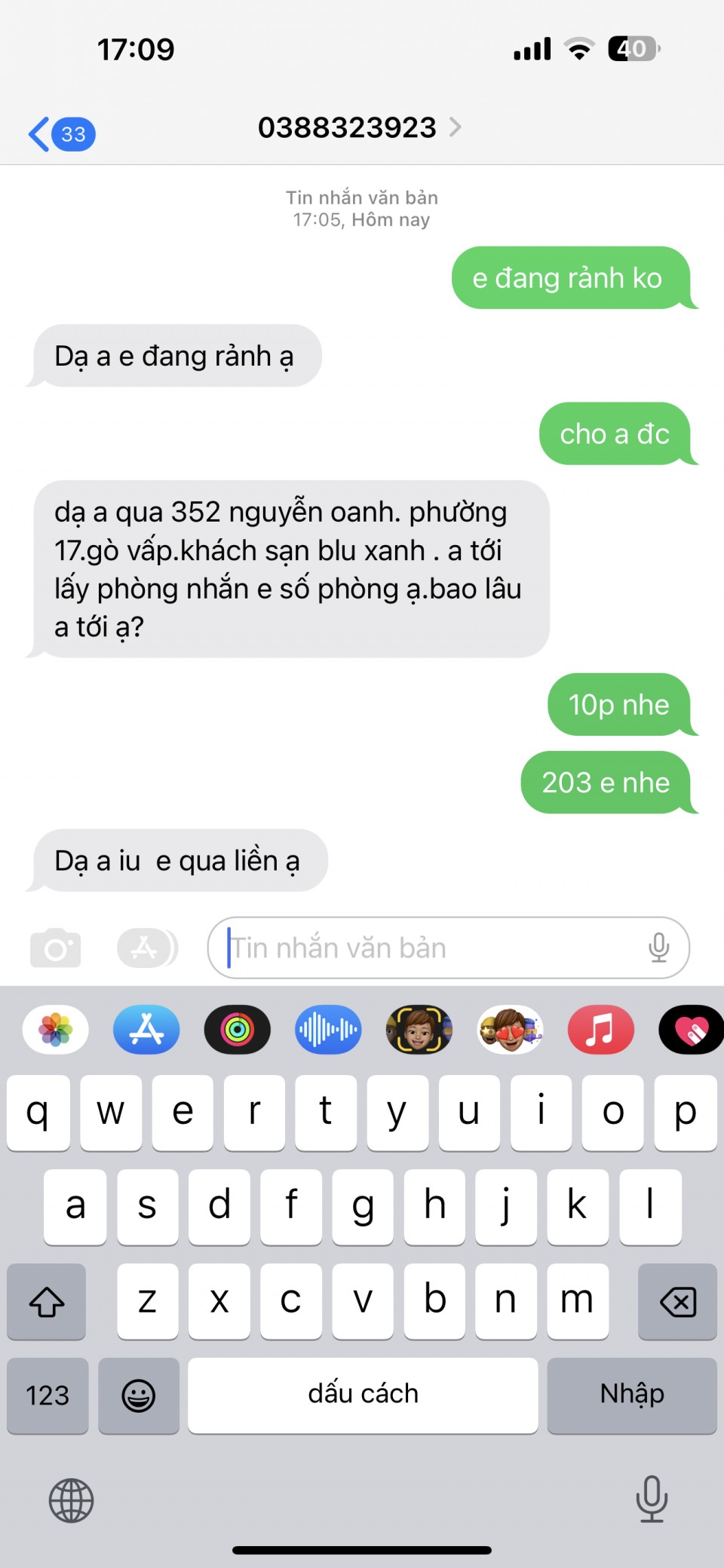Tap the shift key on the keyboard
This screenshot has width=724, height=1568.
tap(47, 1301)
